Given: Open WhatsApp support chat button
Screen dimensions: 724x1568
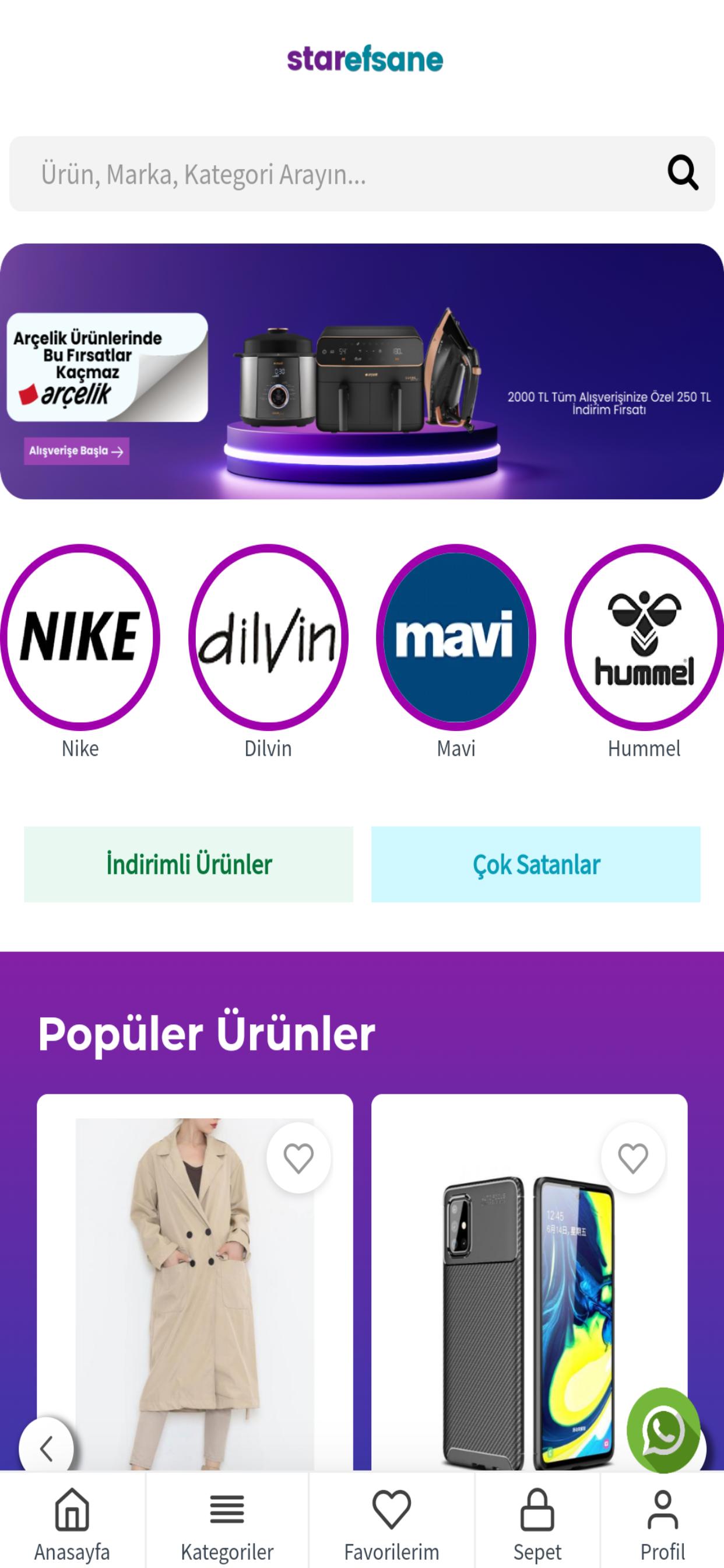Looking at the screenshot, I should pos(663,1430).
